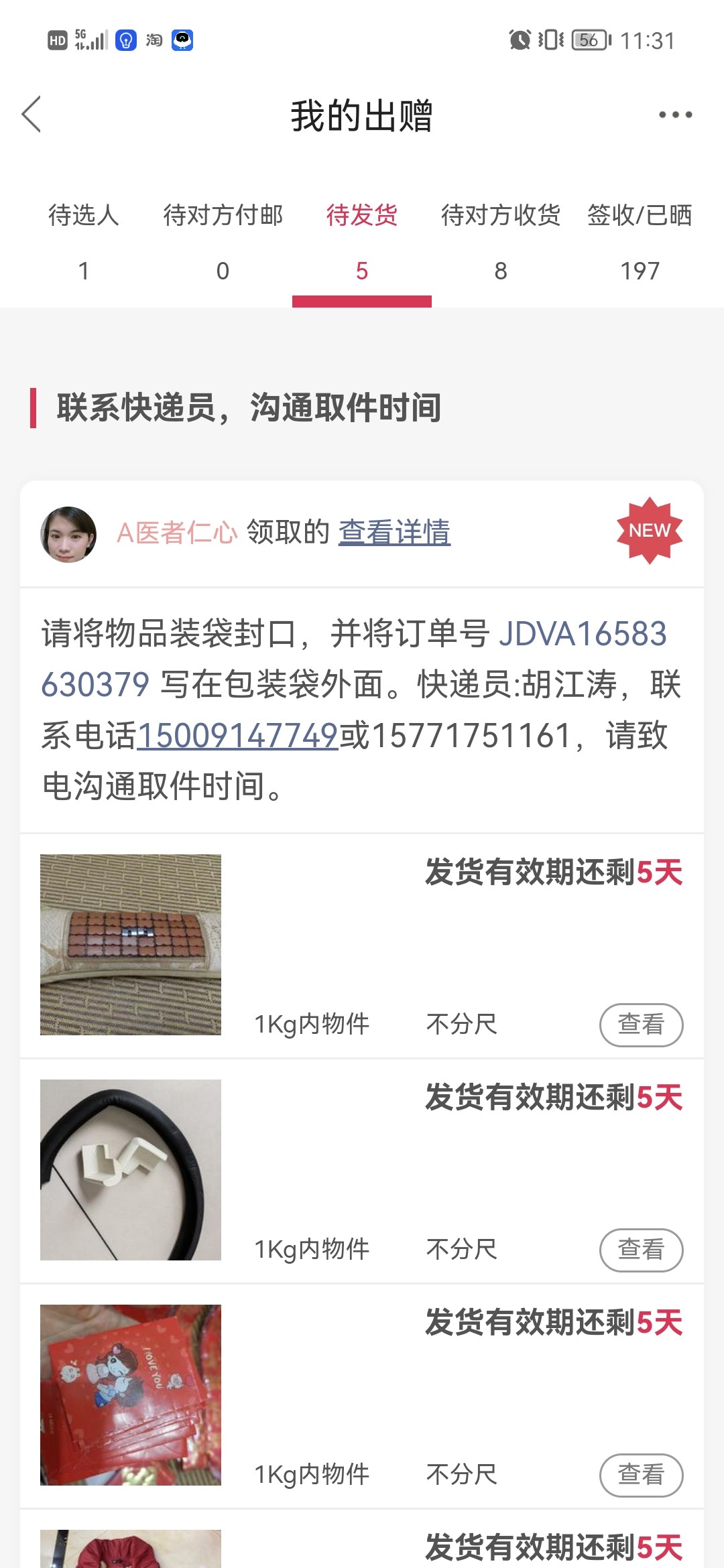Viewport: 724px width, 1568px height.
Task: Call courier number 15009147749
Action: click(x=237, y=736)
